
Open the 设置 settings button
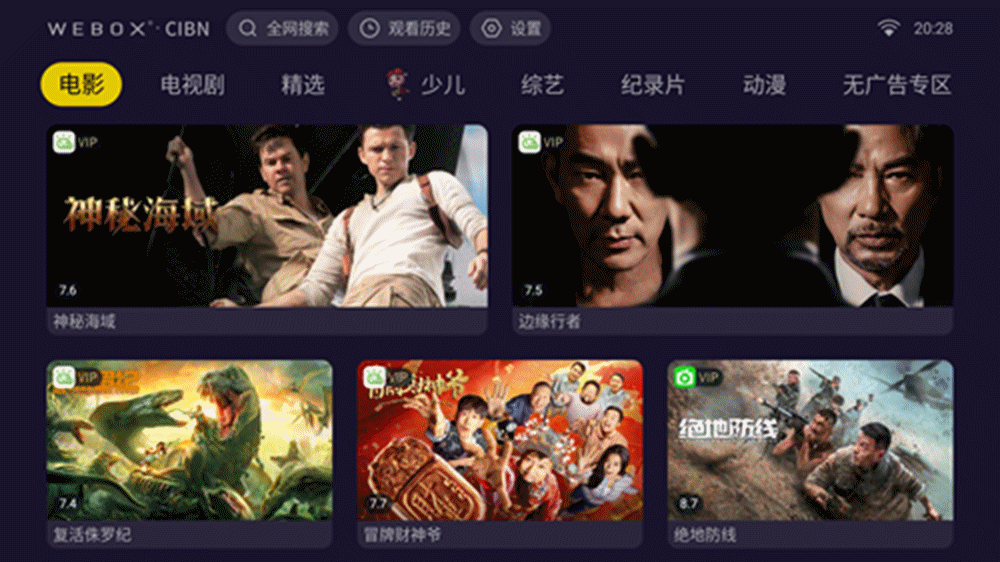(x=510, y=29)
